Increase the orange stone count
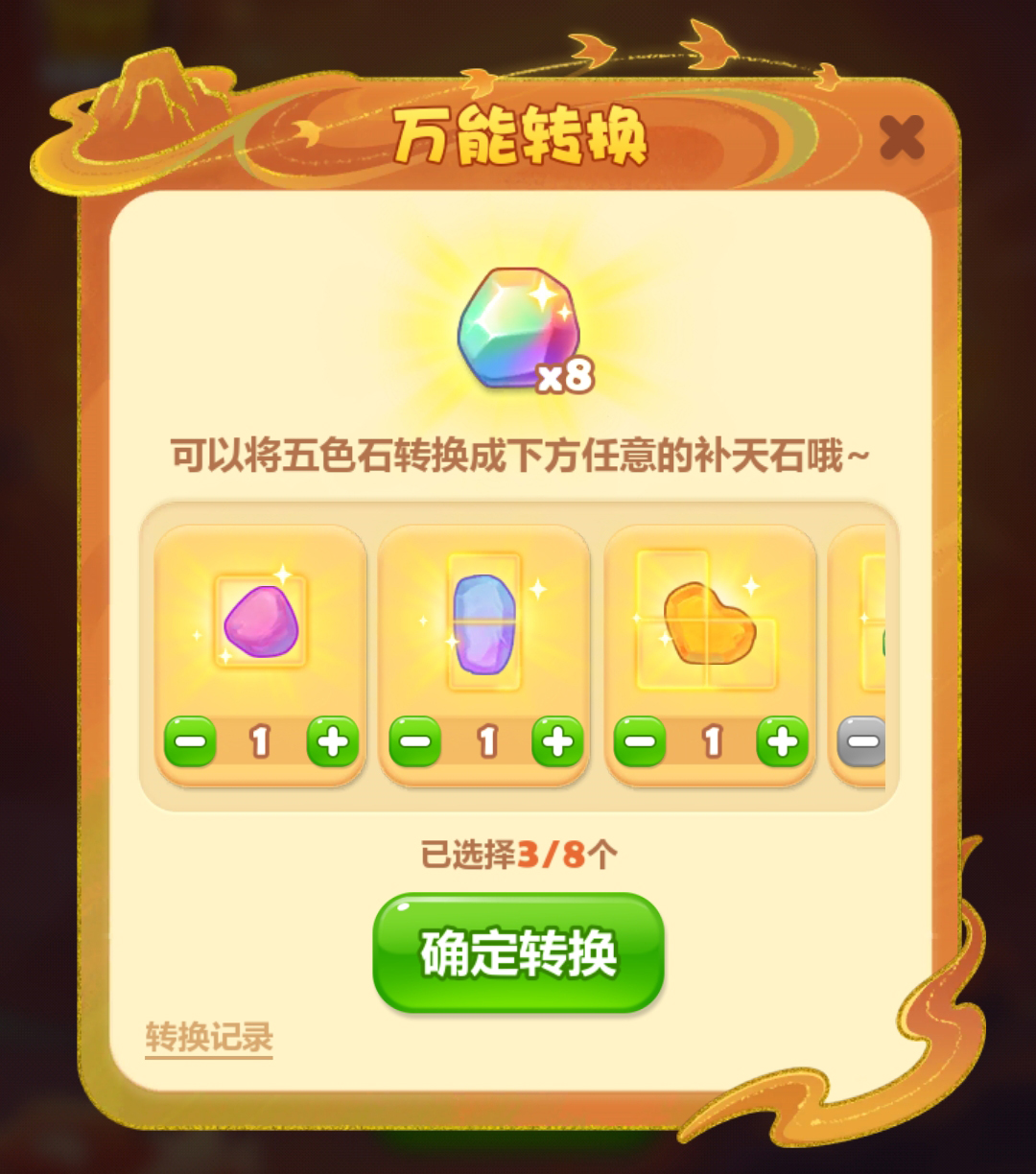 click(782, 741)
